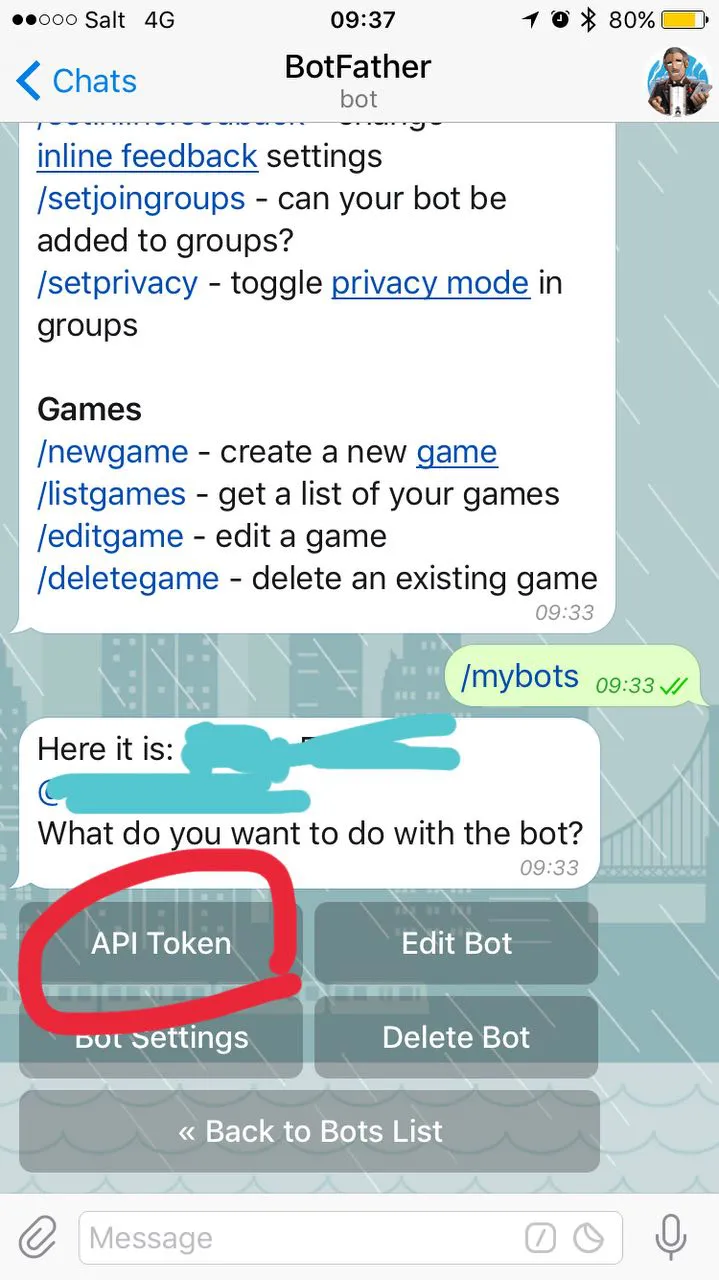Open Bot Settings button
719x1280 pixels.
pyautogui.click(x=161, y=1038)
